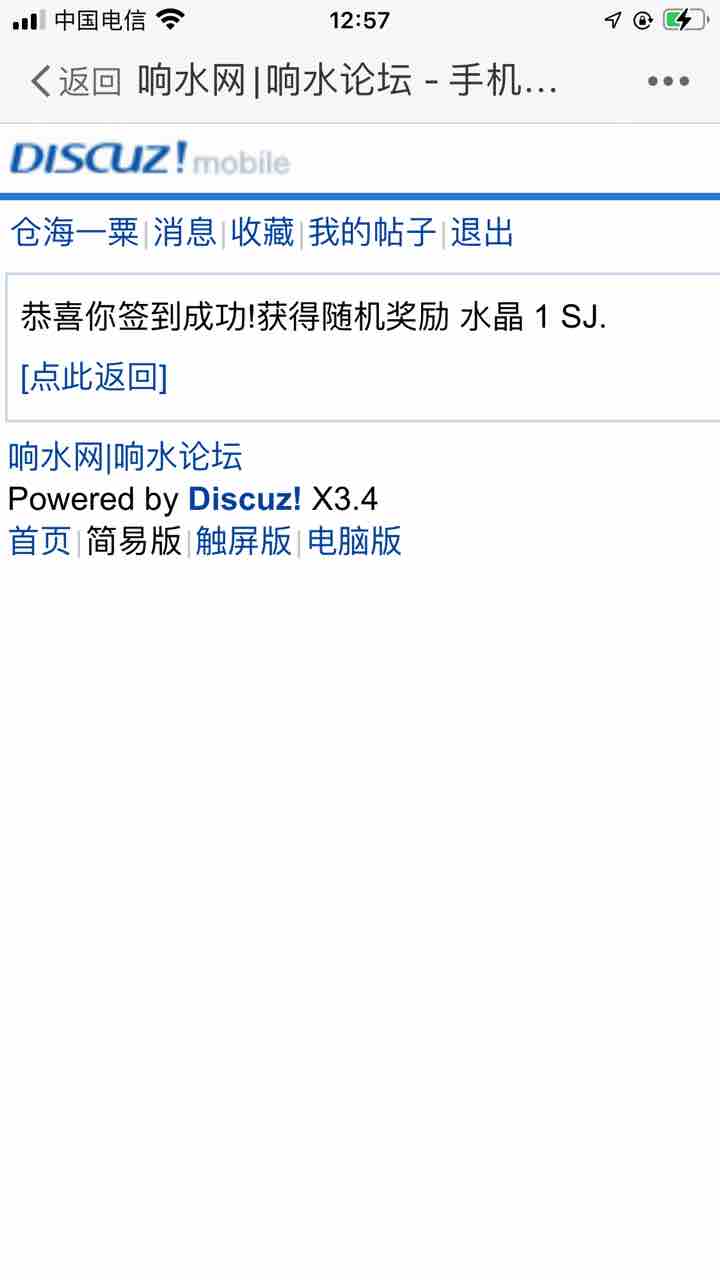
Task: Open the 消息 messages link
Action: click(185, 232)
